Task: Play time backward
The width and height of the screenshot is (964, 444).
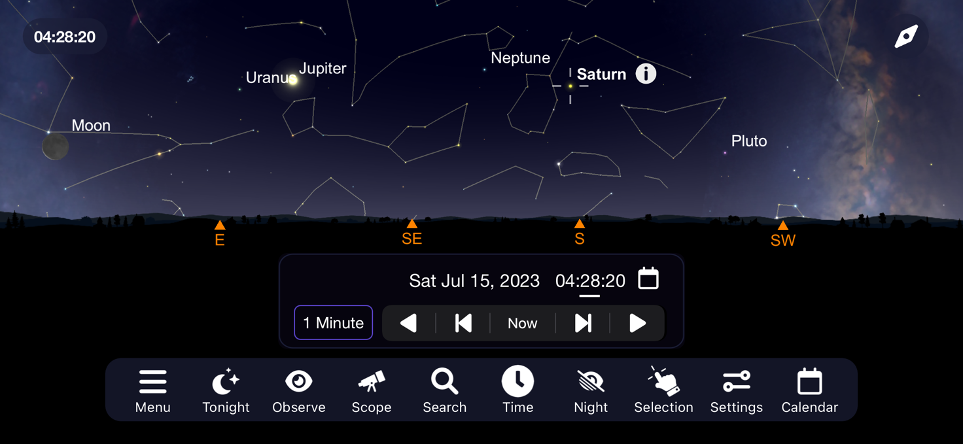Action: [x=408, y=323]
